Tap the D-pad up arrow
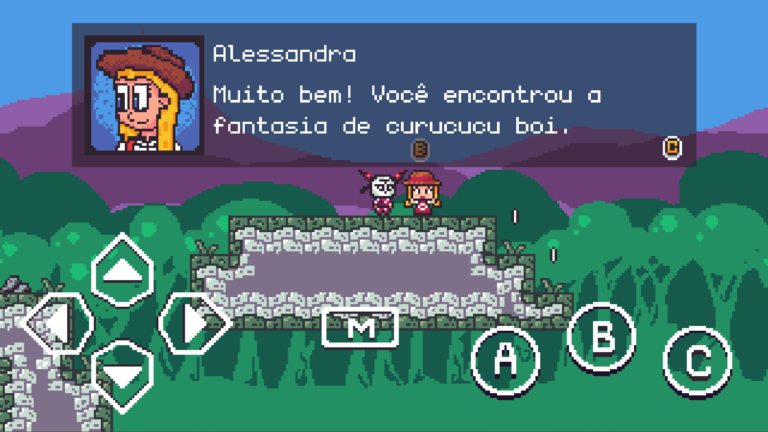Image resolution: width=768 pixels, height=432 pixels. pyautogui.click(x=121, y=268)
